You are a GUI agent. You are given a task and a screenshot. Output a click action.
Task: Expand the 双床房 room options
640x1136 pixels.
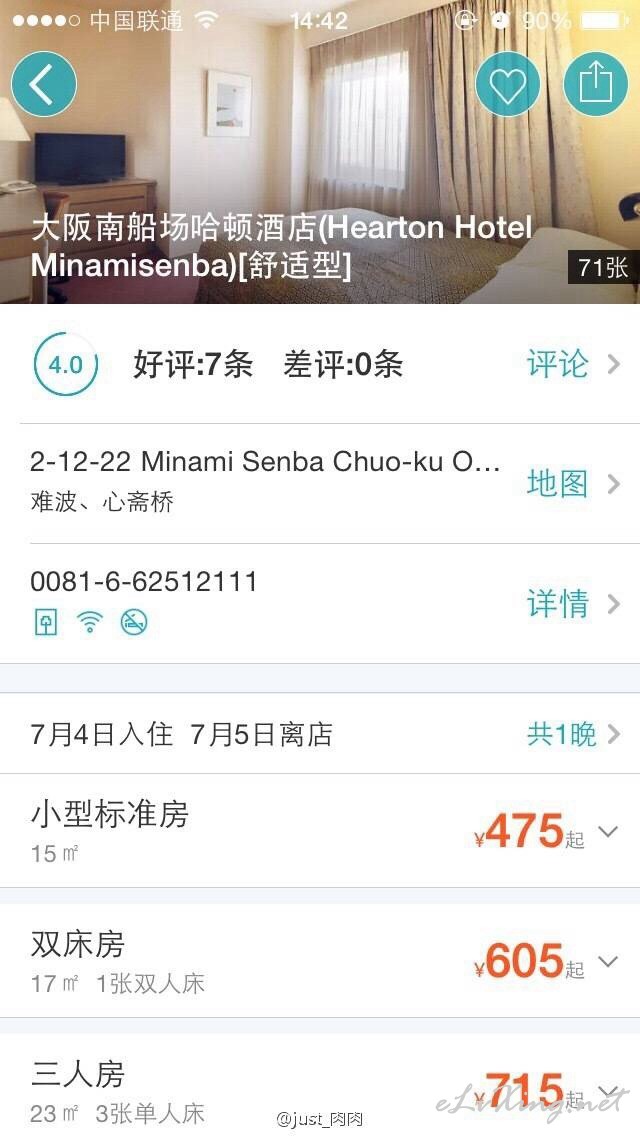coord(320,961)
